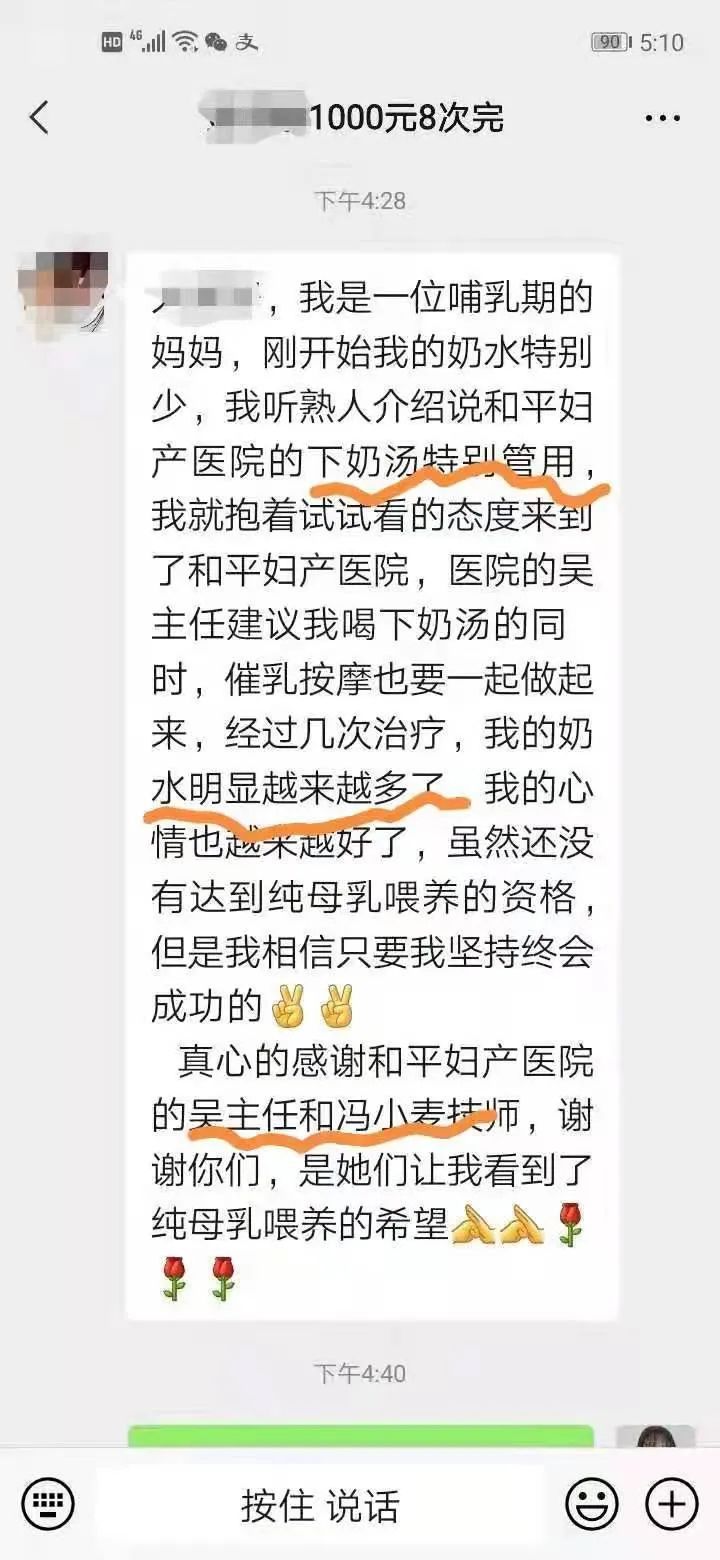Image resolution: width=720 pixels, height=1560 pixels.
Task: Open the emoji picker
Action: [591, 1503]
